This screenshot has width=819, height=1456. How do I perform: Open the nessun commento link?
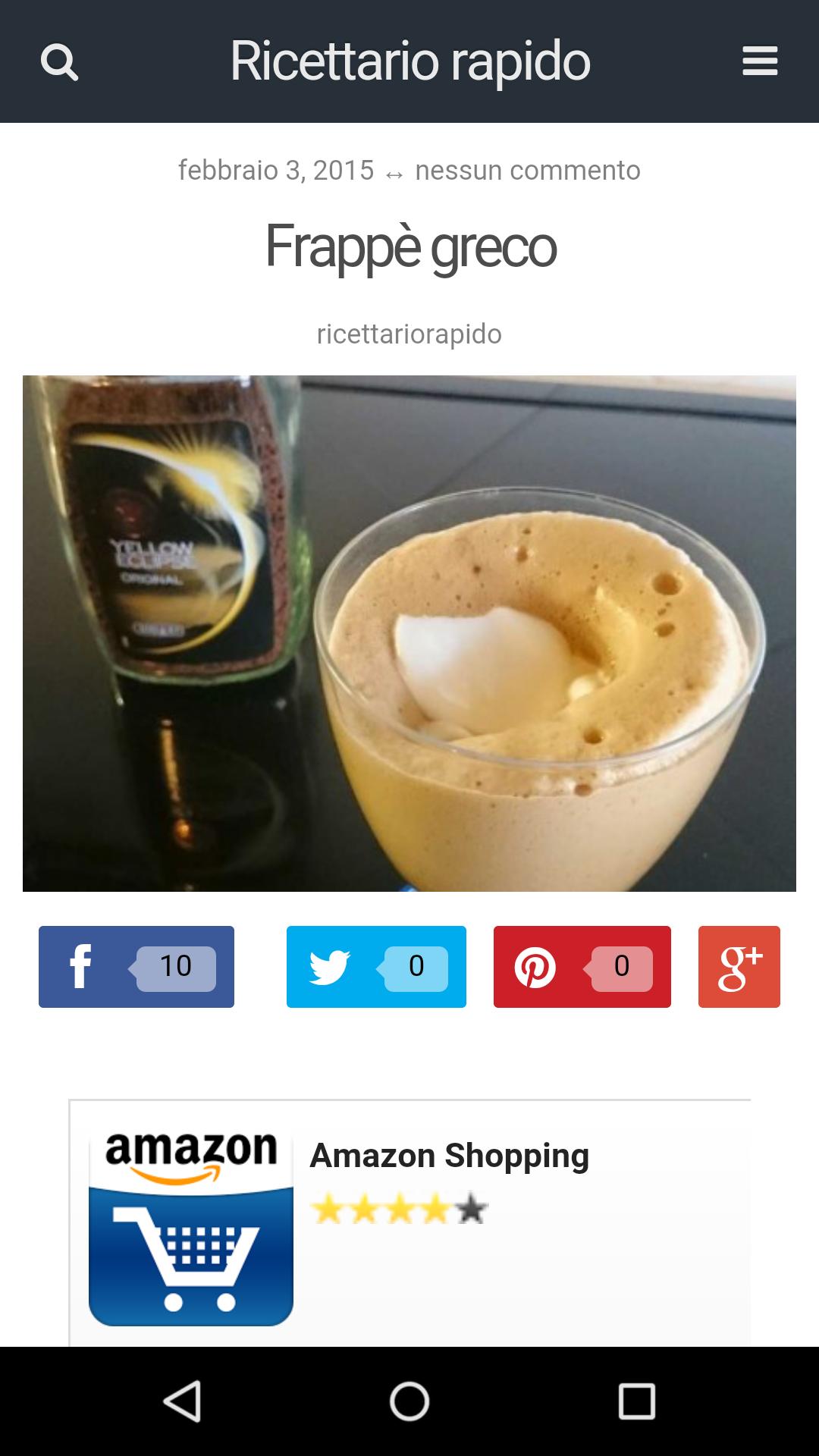coord(528,171)
